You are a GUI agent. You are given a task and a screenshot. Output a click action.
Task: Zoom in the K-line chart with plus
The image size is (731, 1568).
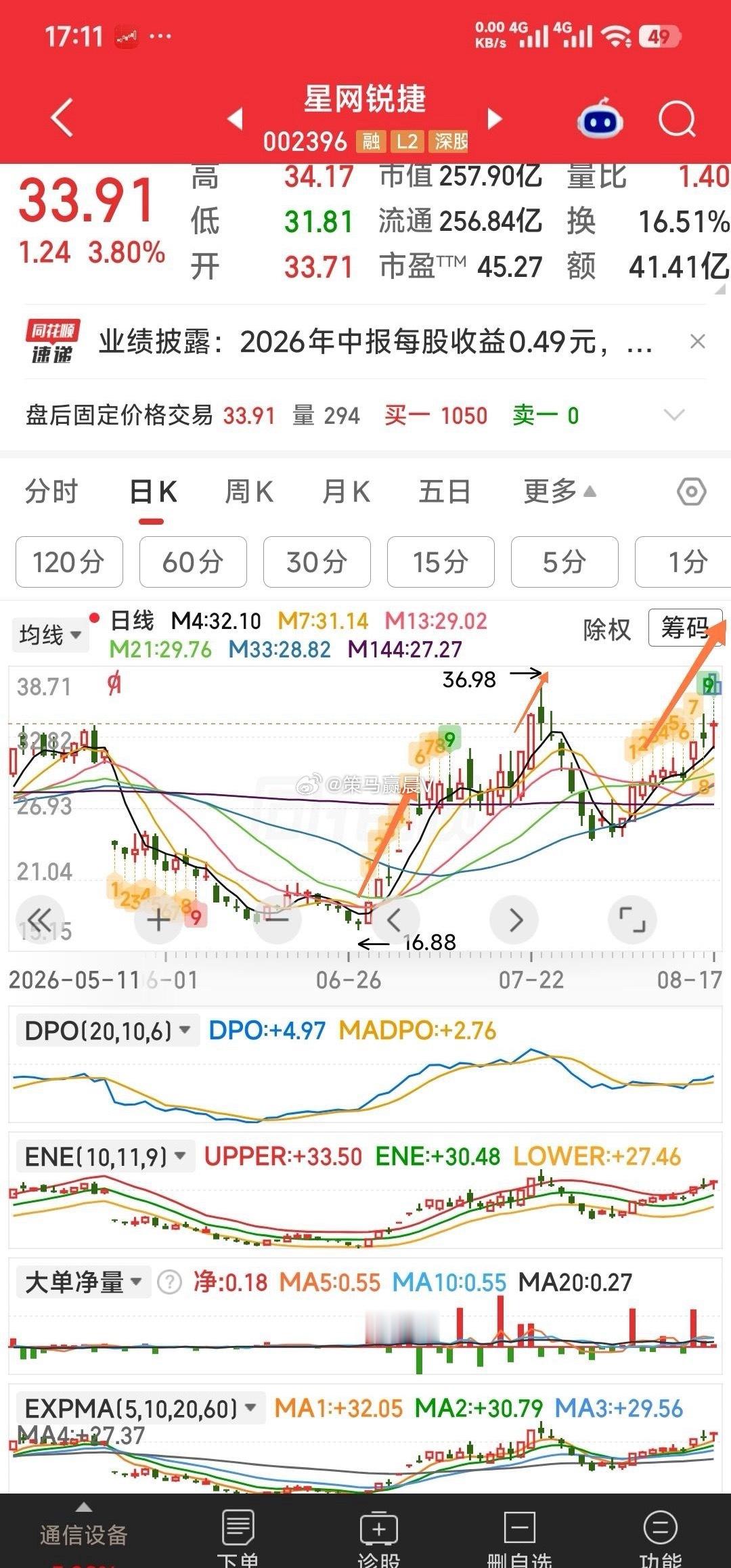point(158,920)
